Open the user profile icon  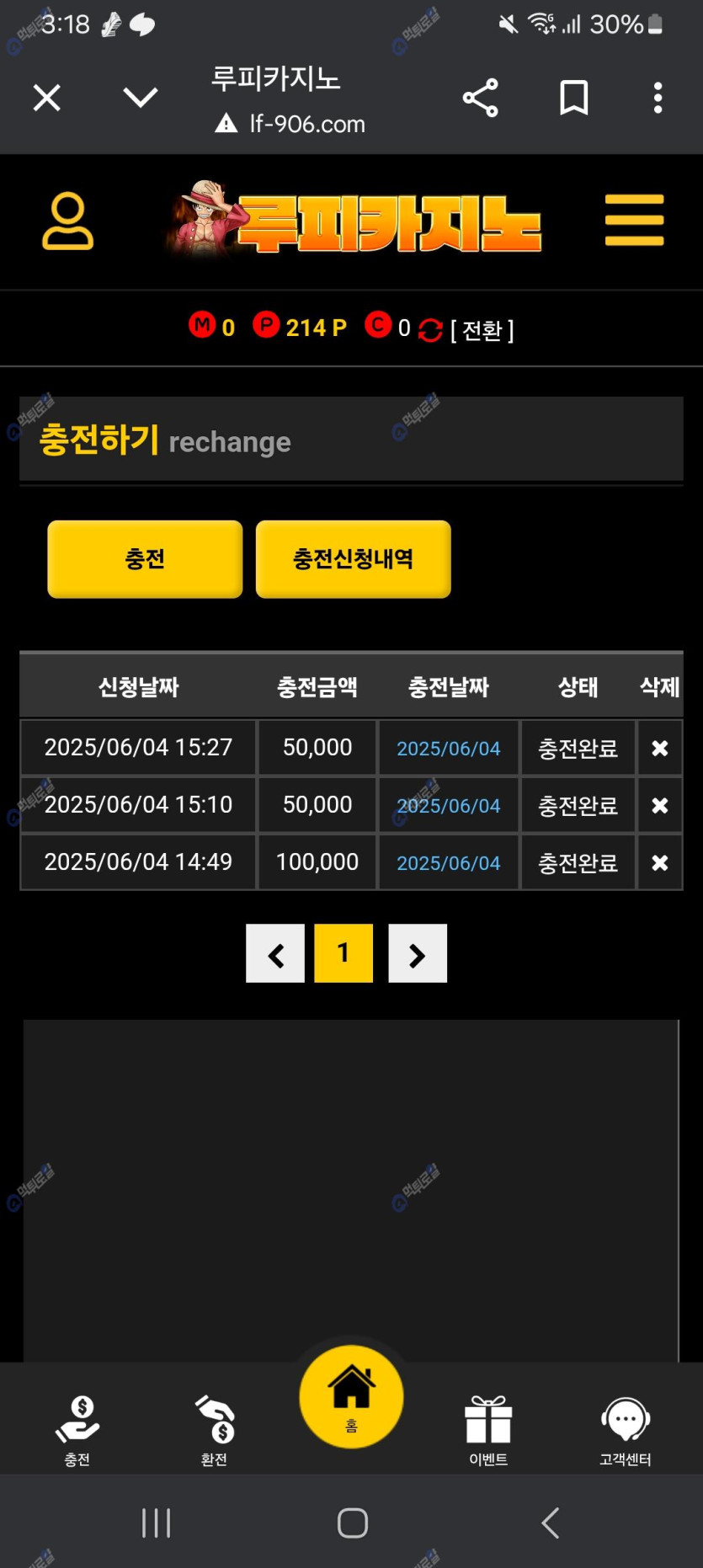(67, 221)
